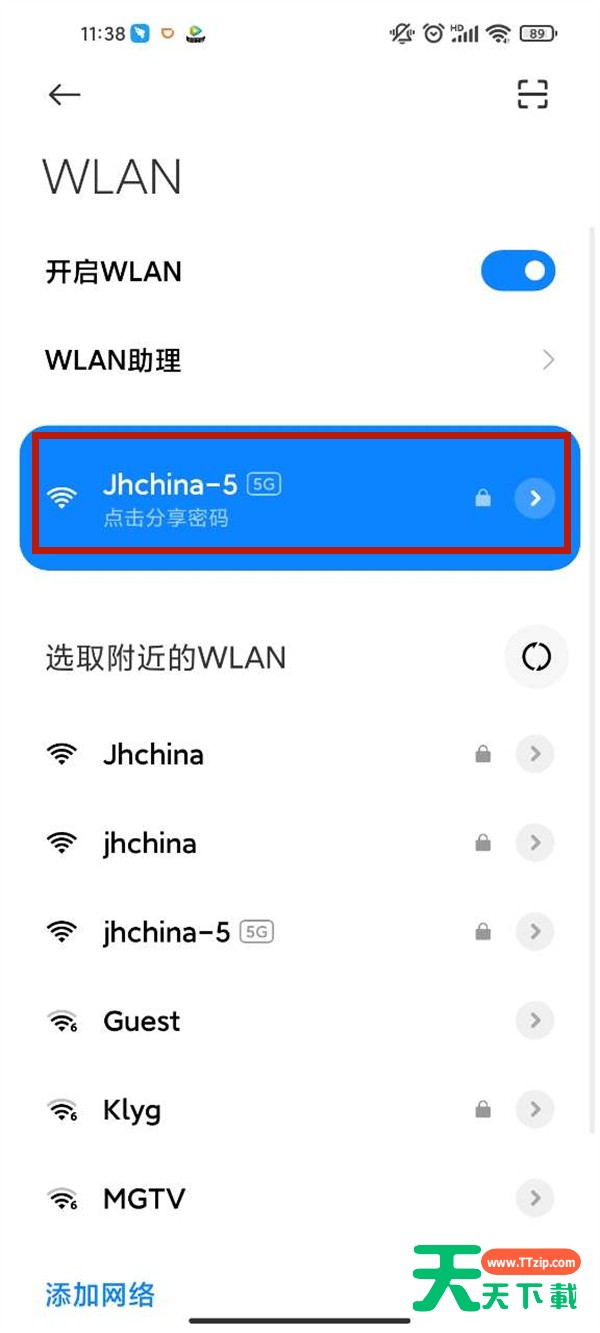Open details arrow for Klyg network
Image resolution: width=600 pixels, height=1333 pixels.
tap(535, 1109)
